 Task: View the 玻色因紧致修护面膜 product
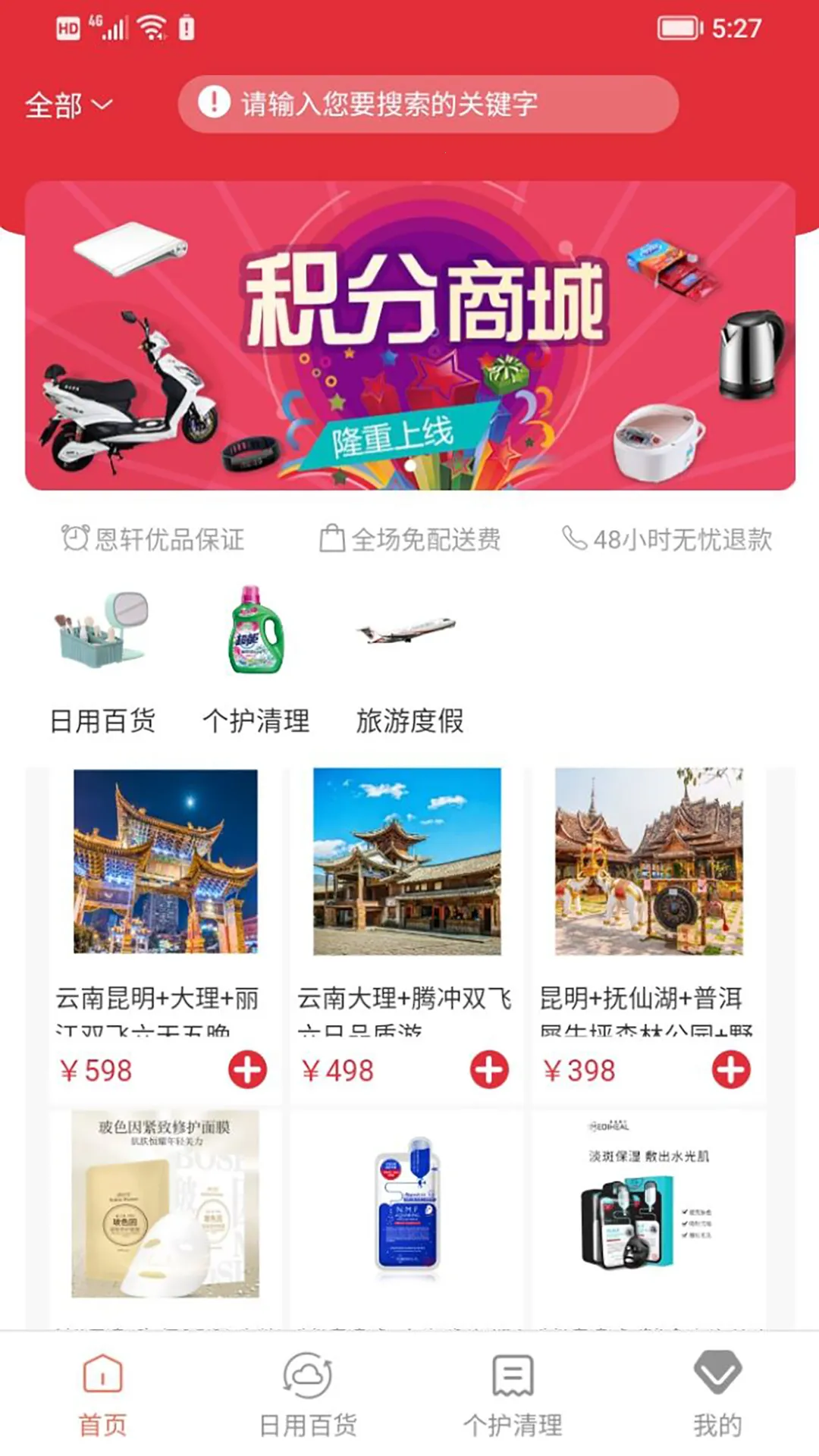165,1204
